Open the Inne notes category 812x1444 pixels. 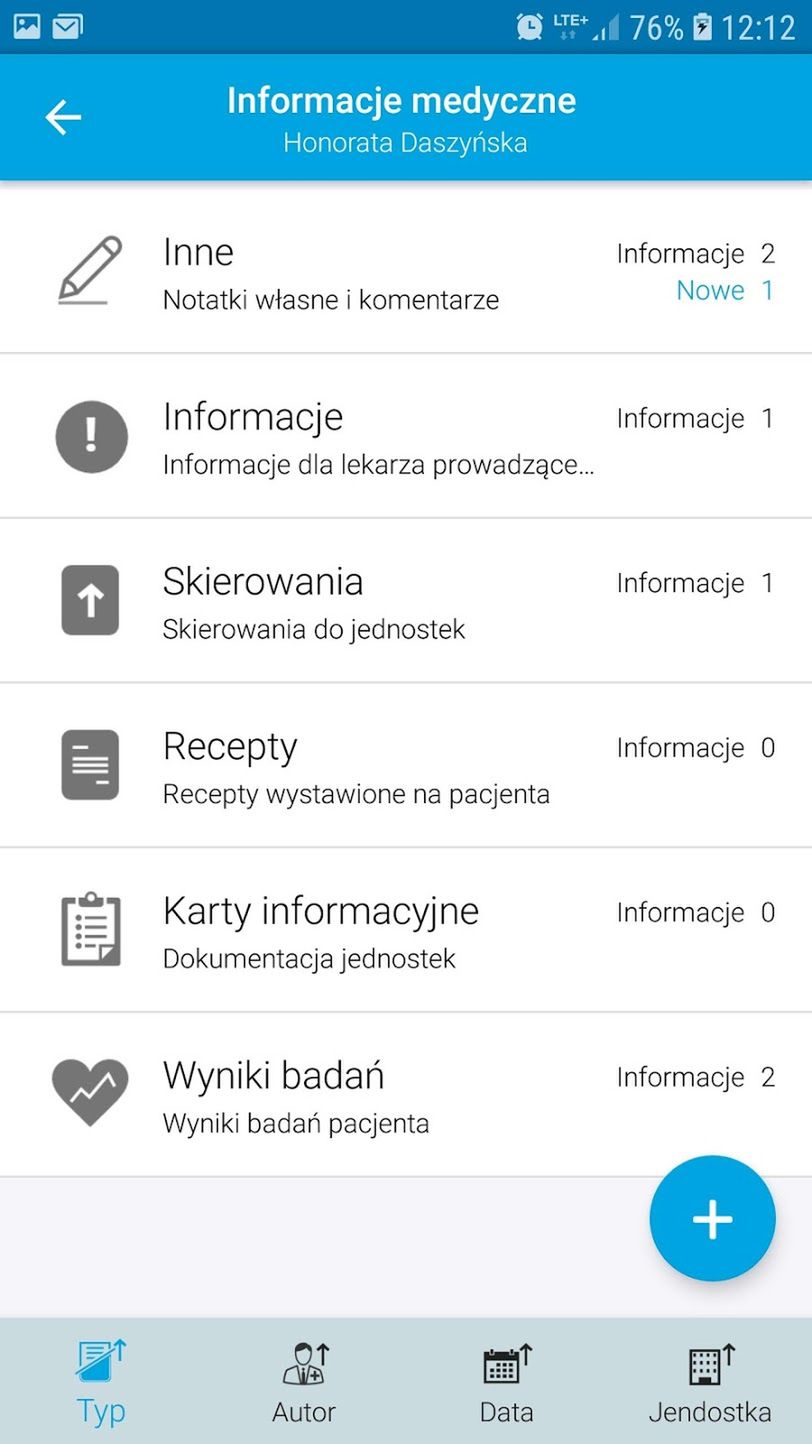[406, 271]
